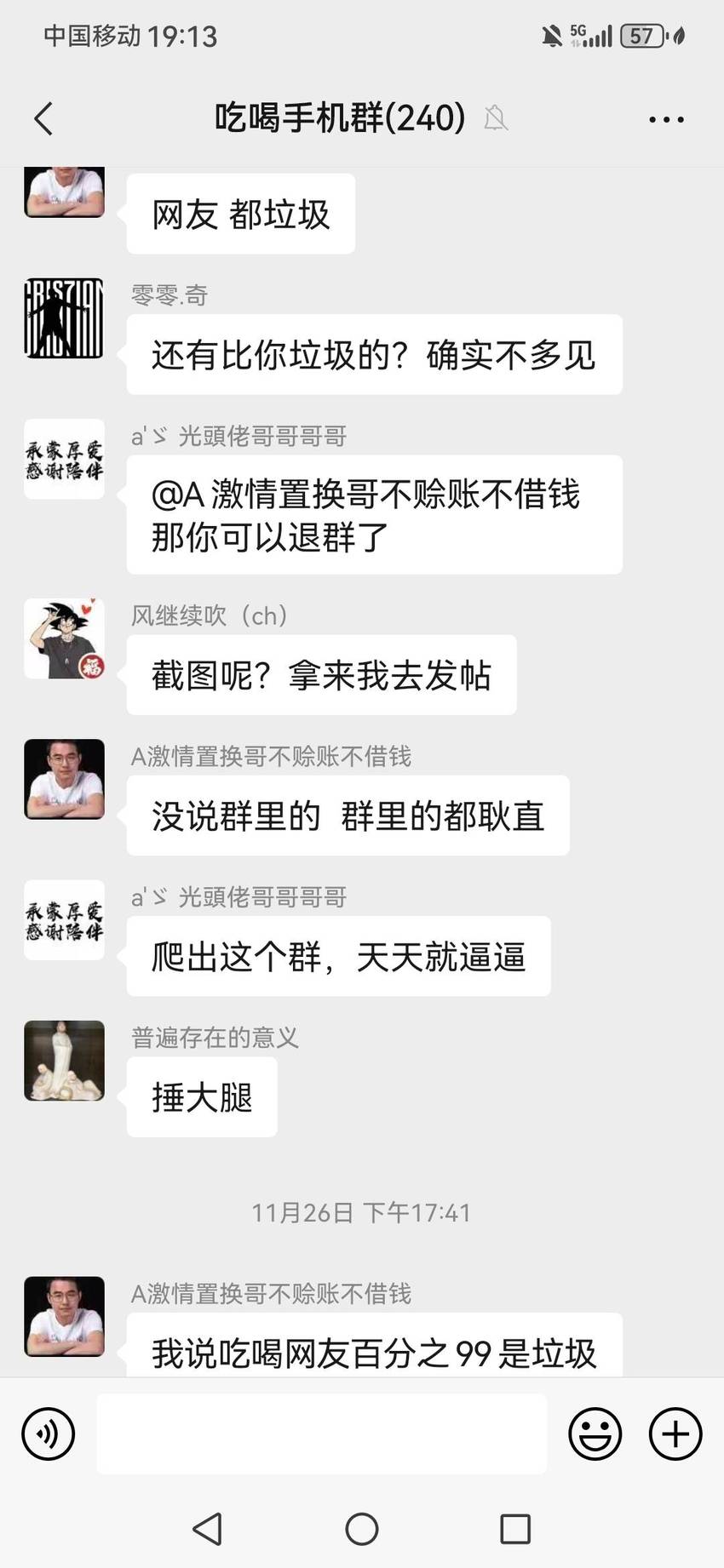Open the emoji picker
Viewport: 724px width, 1568px height.
[x=595, y=1434]
